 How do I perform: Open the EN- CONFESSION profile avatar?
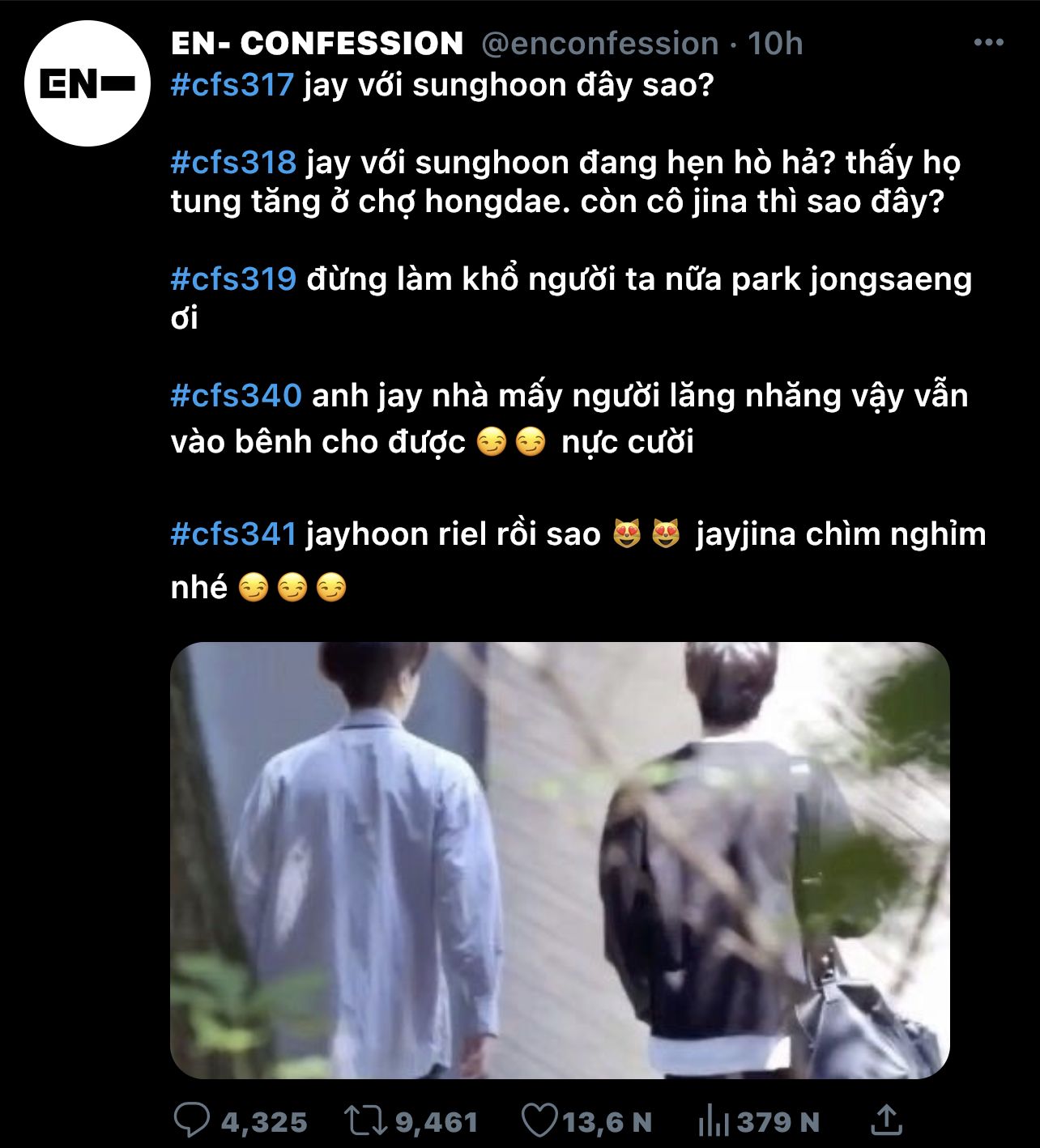[87, 83]
